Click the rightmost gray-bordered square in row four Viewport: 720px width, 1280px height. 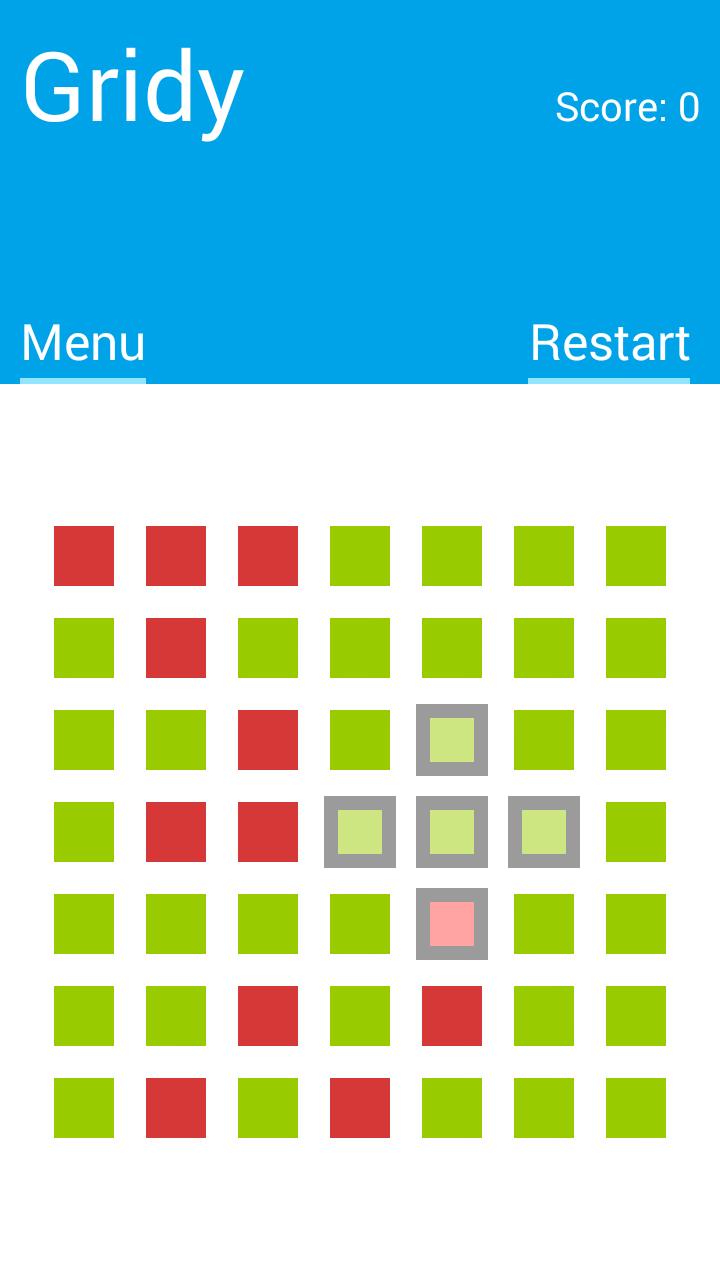tap(544, 832)
